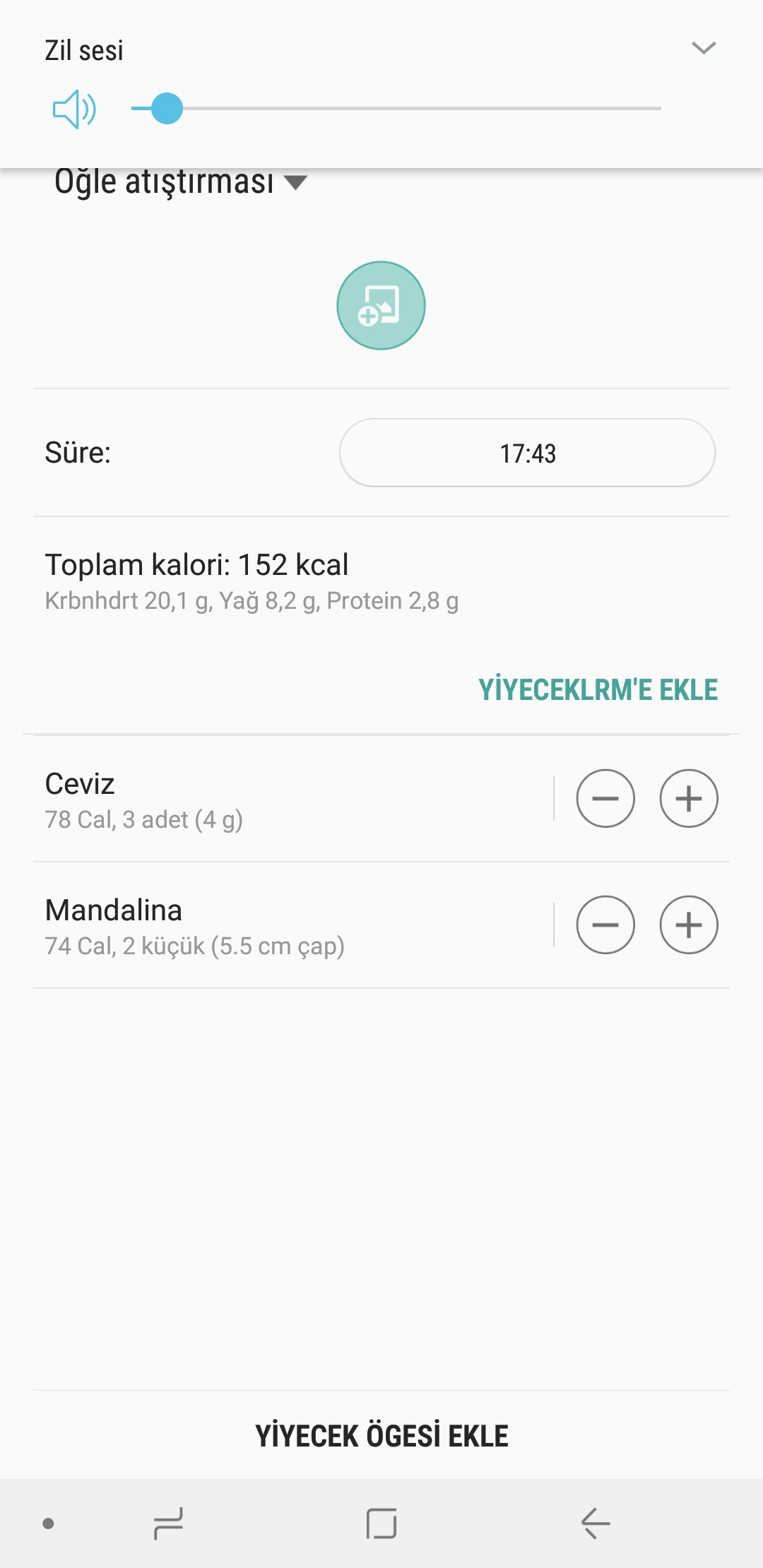The image size is (763, 1568).
Task: Change the 17:43 time field
Action: 527,453
